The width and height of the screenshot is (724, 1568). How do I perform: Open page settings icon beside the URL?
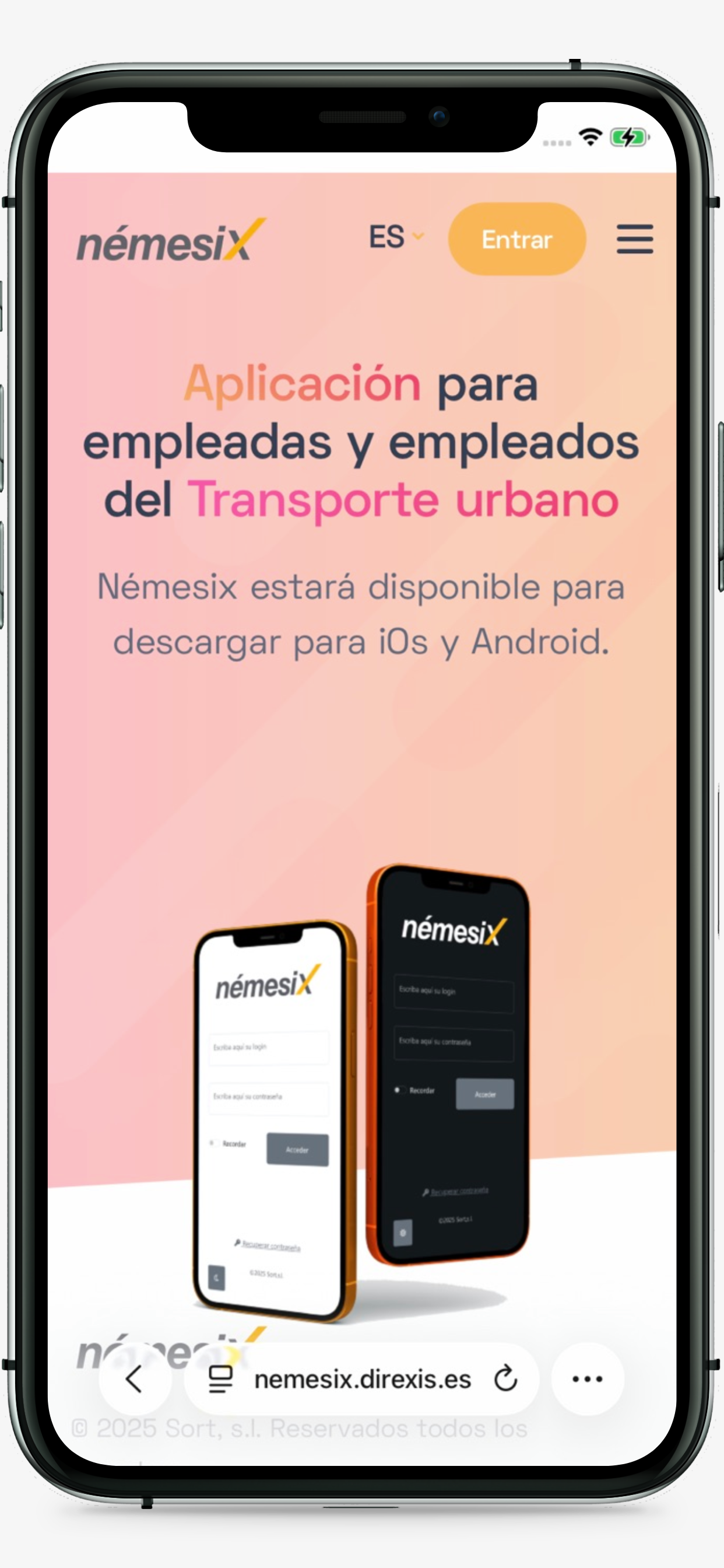point(220,1378)
